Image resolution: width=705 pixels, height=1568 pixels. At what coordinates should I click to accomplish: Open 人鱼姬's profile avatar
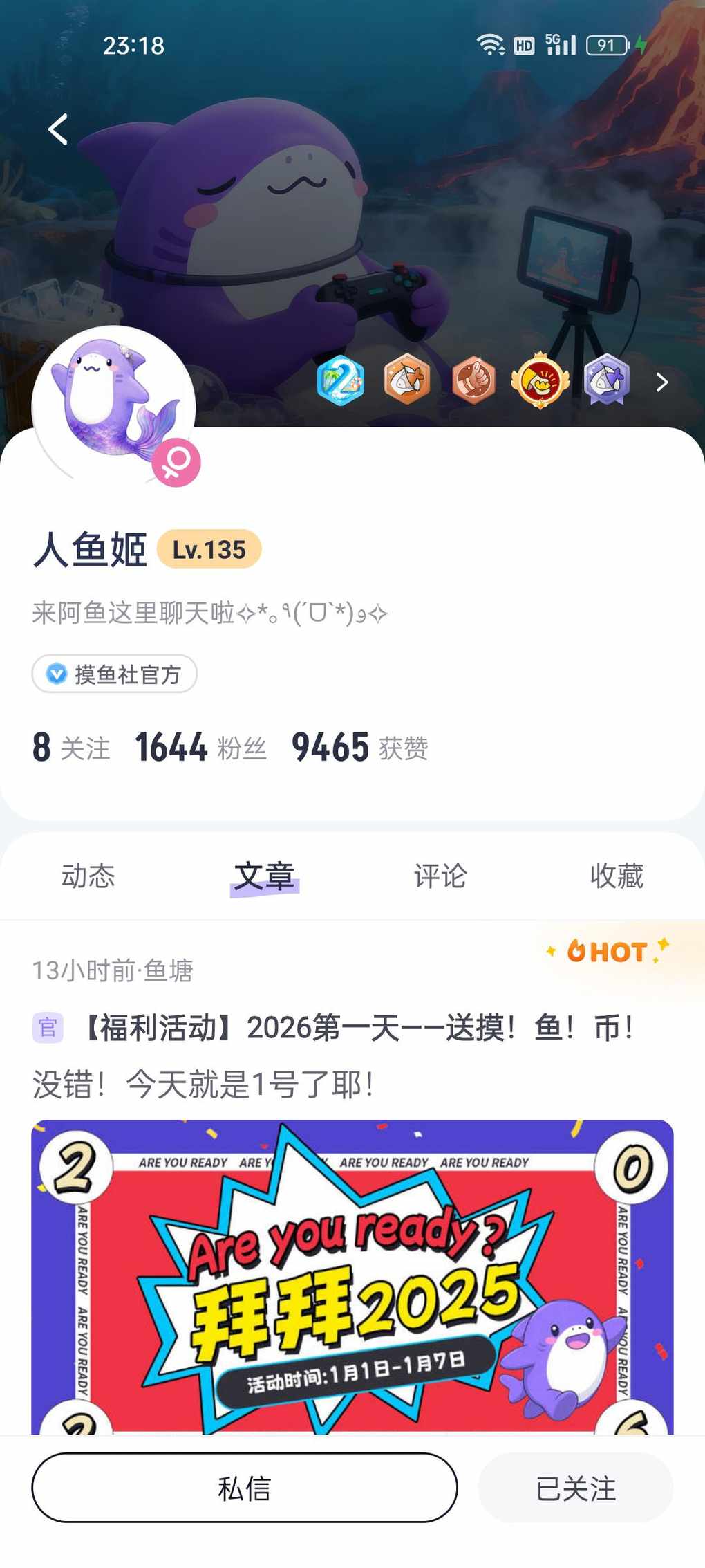click(113, 406)
